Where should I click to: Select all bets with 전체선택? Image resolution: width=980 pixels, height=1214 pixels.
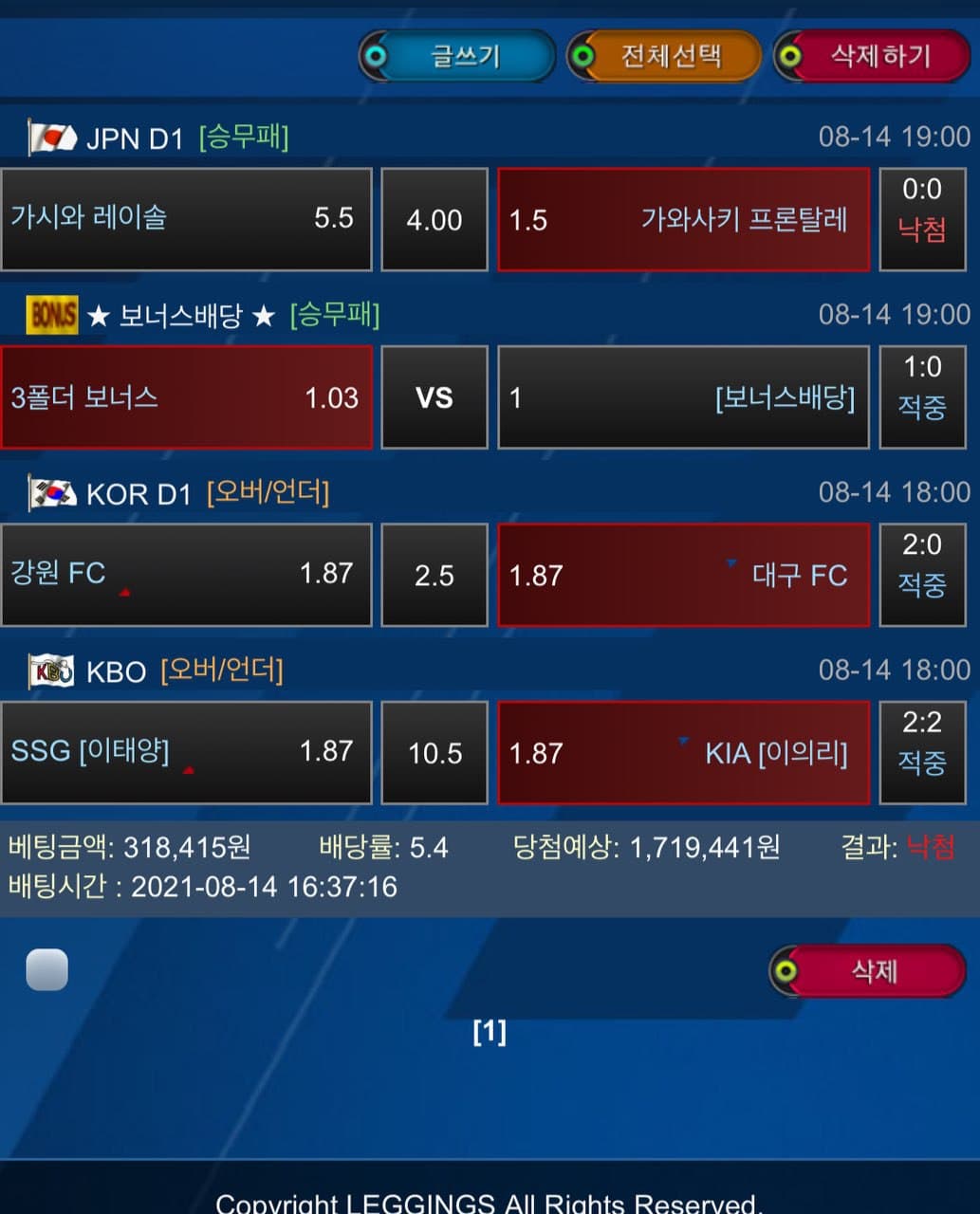point(665,56)
